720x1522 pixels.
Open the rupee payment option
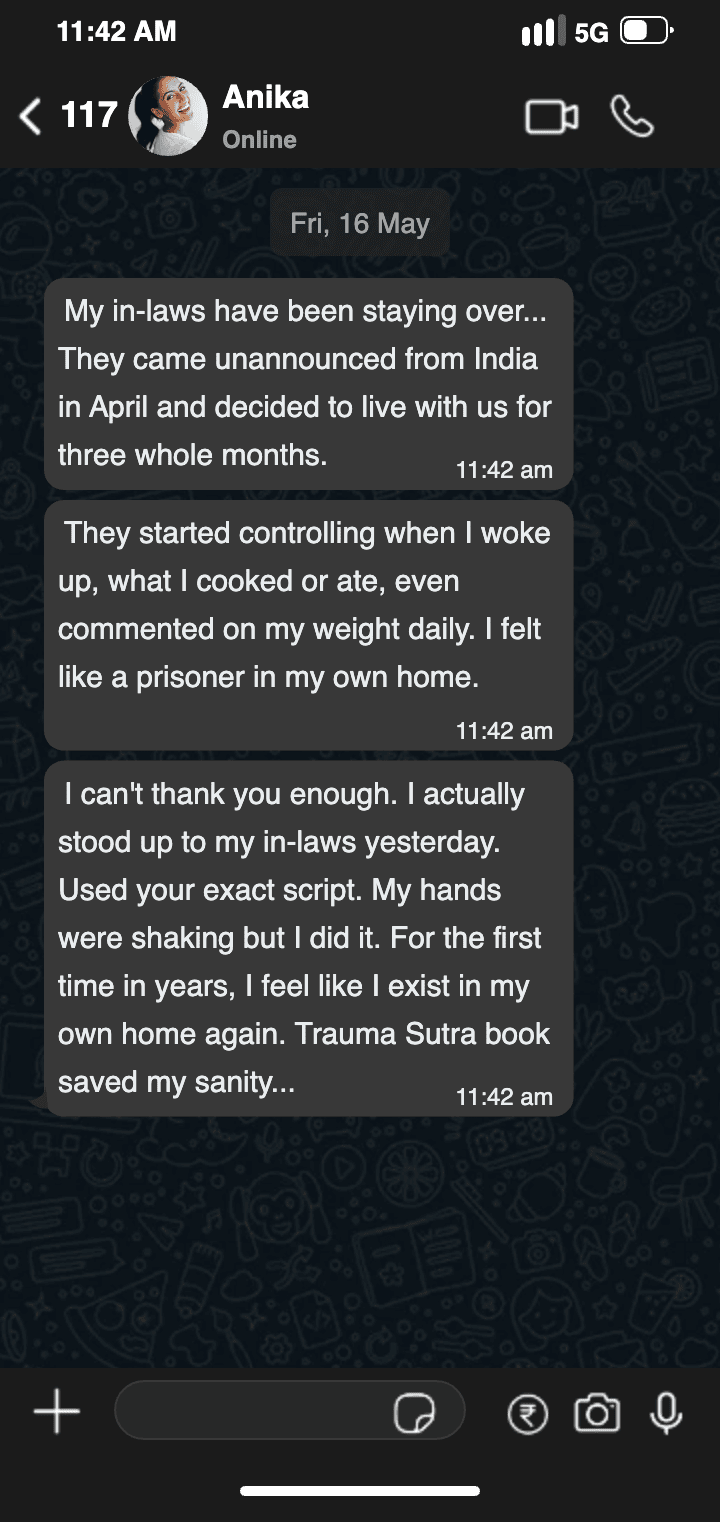[x=527, y=1414]
